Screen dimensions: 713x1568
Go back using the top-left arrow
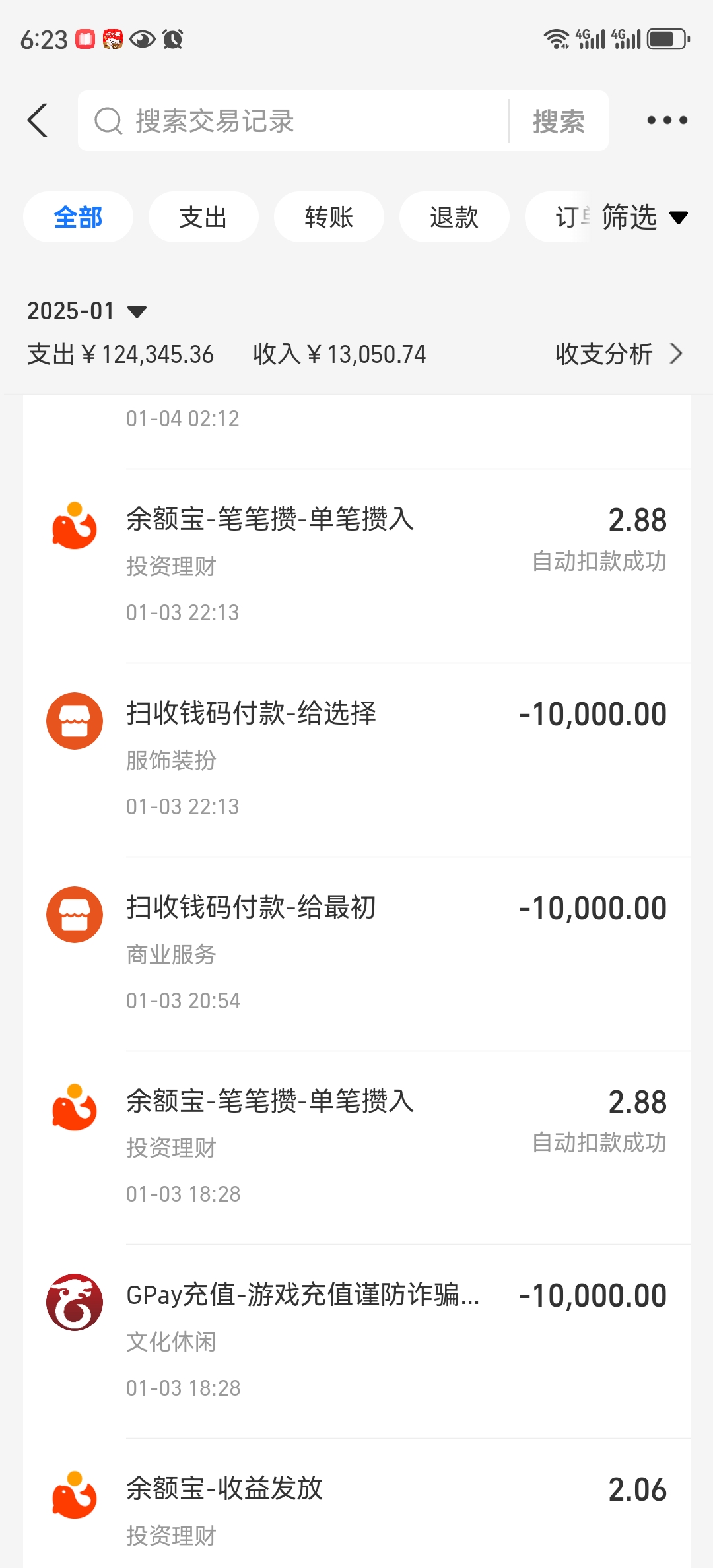coord(38,121)
